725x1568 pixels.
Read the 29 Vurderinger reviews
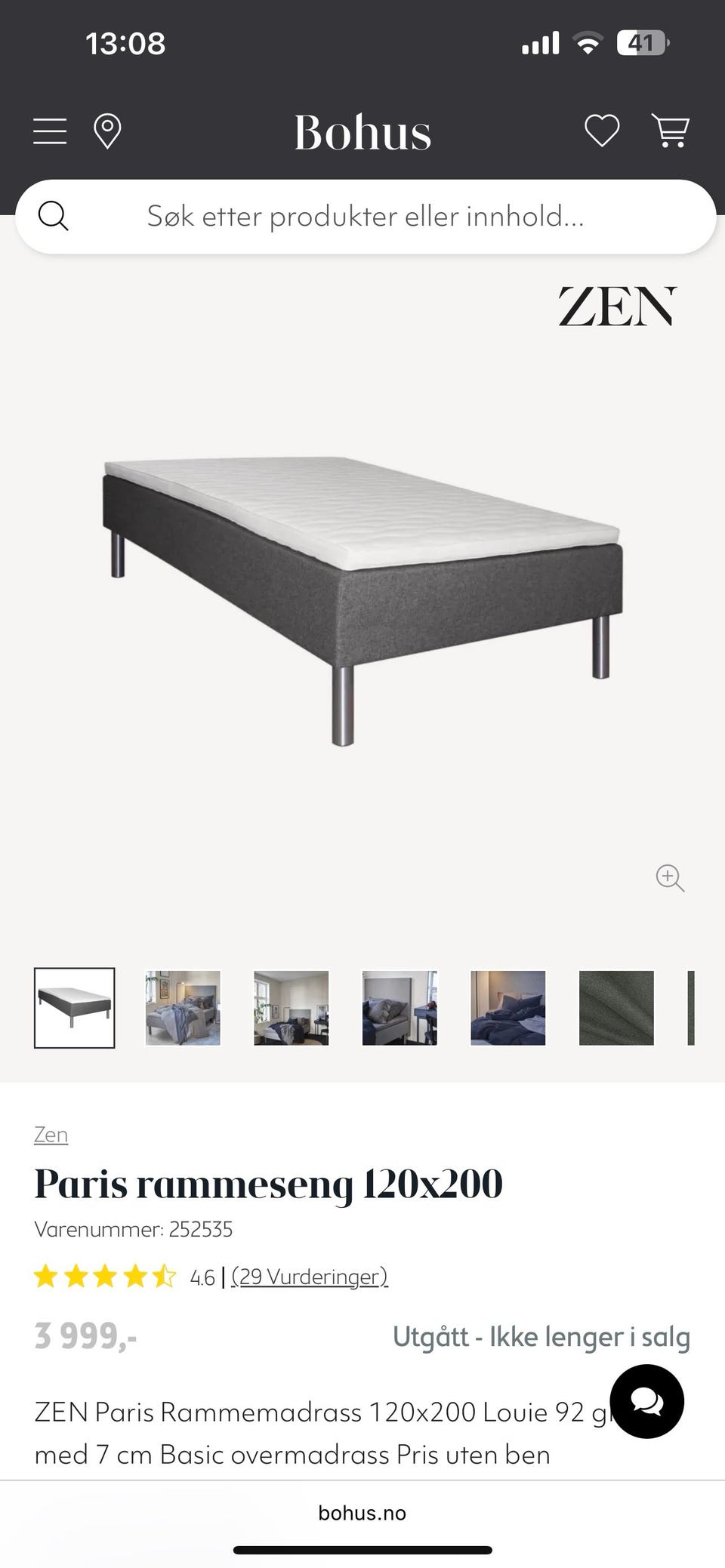[x=310, y=1277]
